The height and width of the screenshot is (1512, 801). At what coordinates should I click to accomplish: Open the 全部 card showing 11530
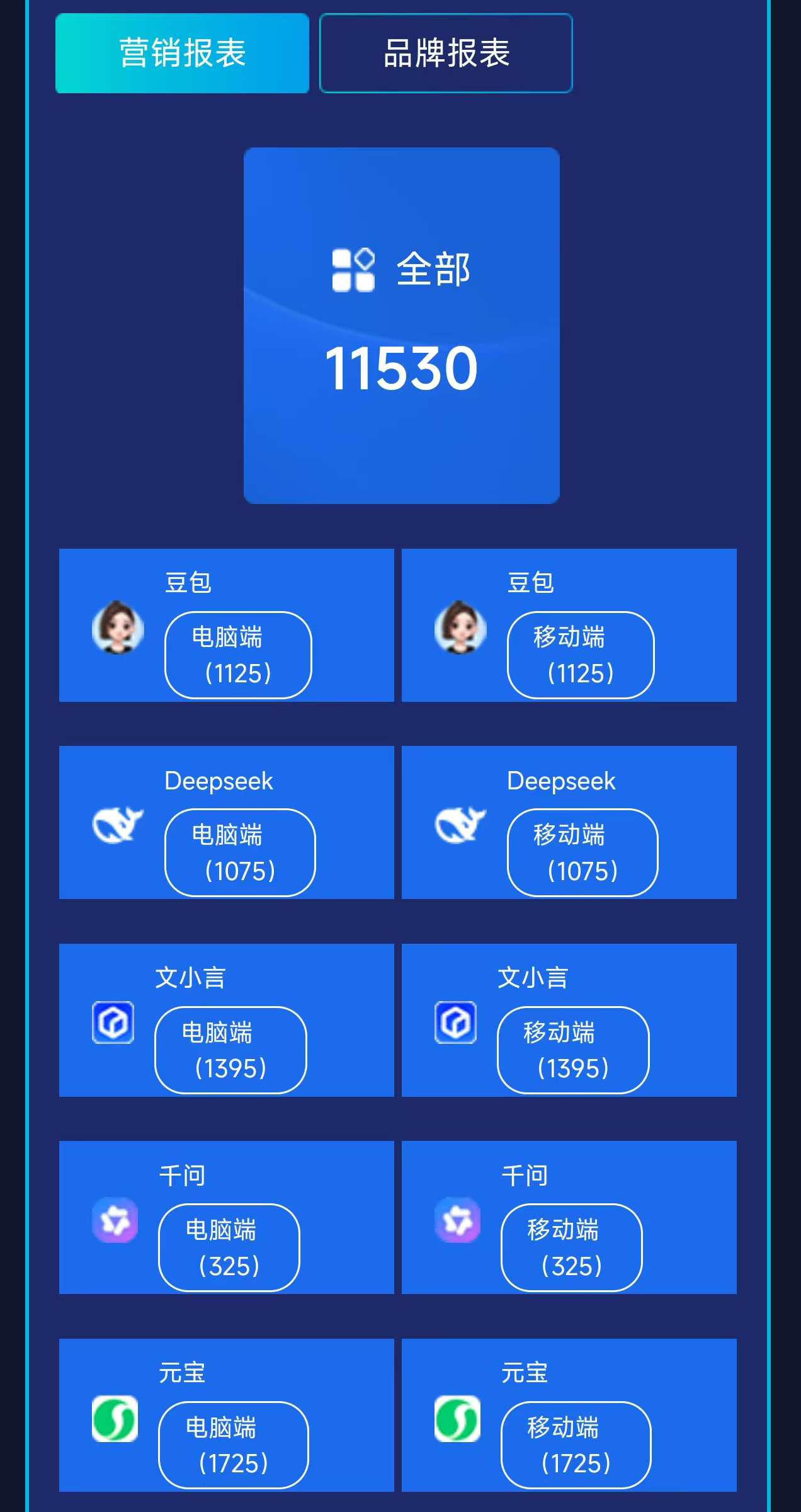coord(401,325)
